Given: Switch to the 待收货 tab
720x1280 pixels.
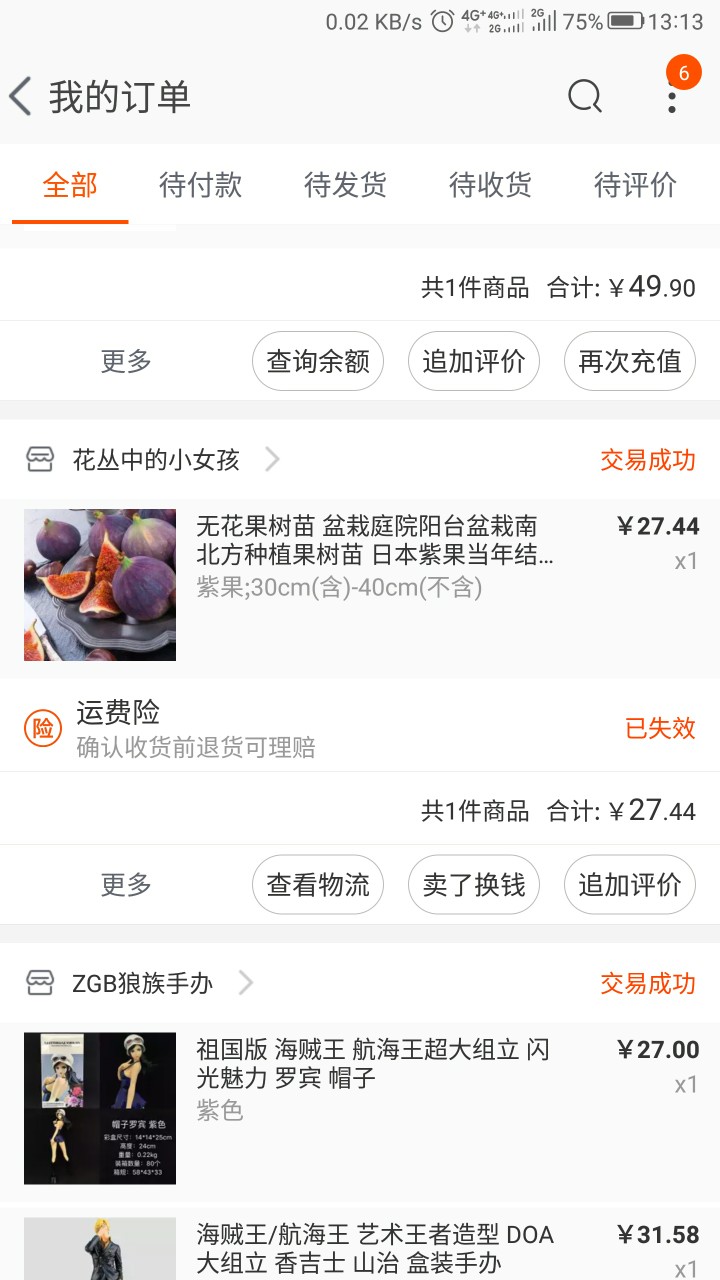Looking at the screenshot, I should pyautogui.click(x=490, y=185).
